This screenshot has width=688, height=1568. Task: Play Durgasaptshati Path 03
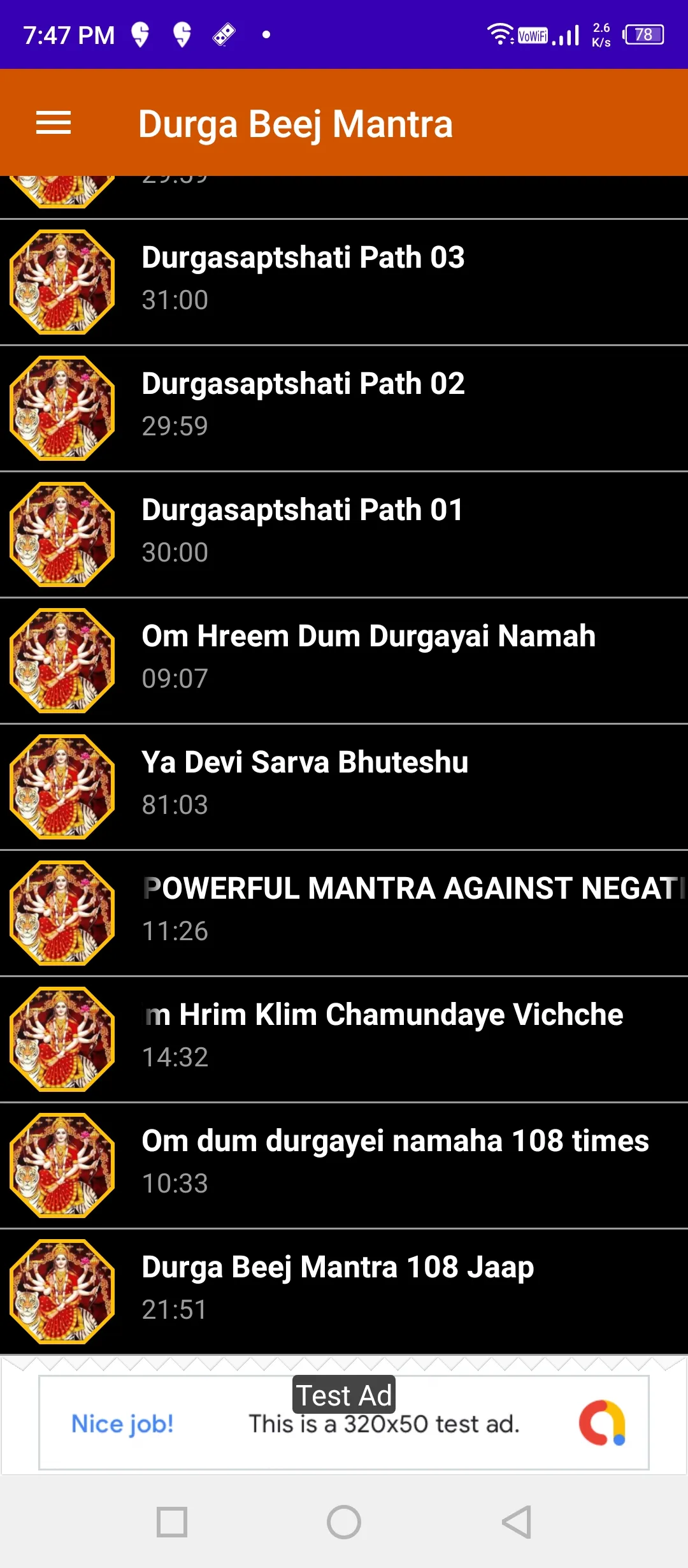click(x=344, y=282)
